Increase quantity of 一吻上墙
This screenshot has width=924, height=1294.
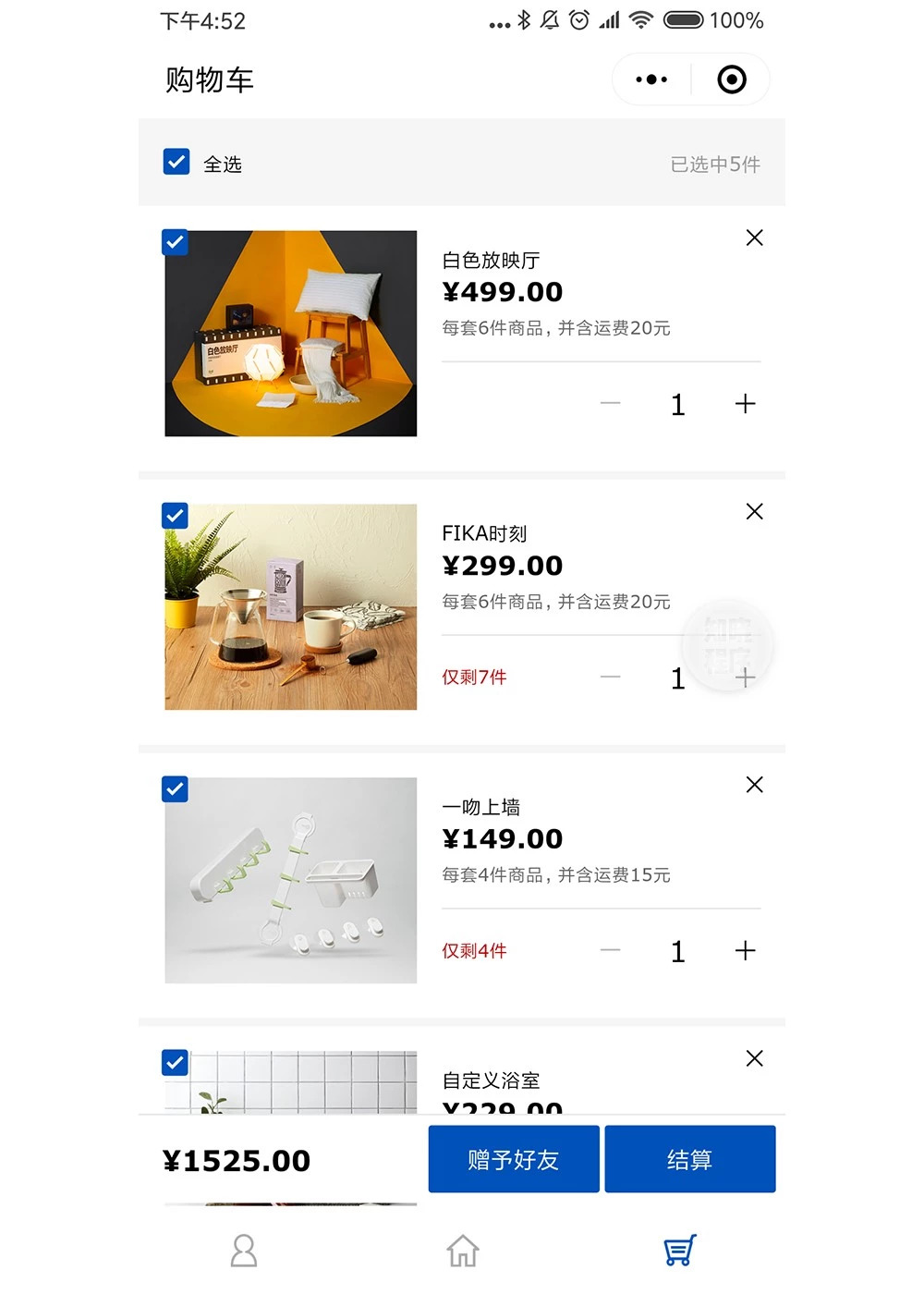pyautogui.click(x=745, y=951)
